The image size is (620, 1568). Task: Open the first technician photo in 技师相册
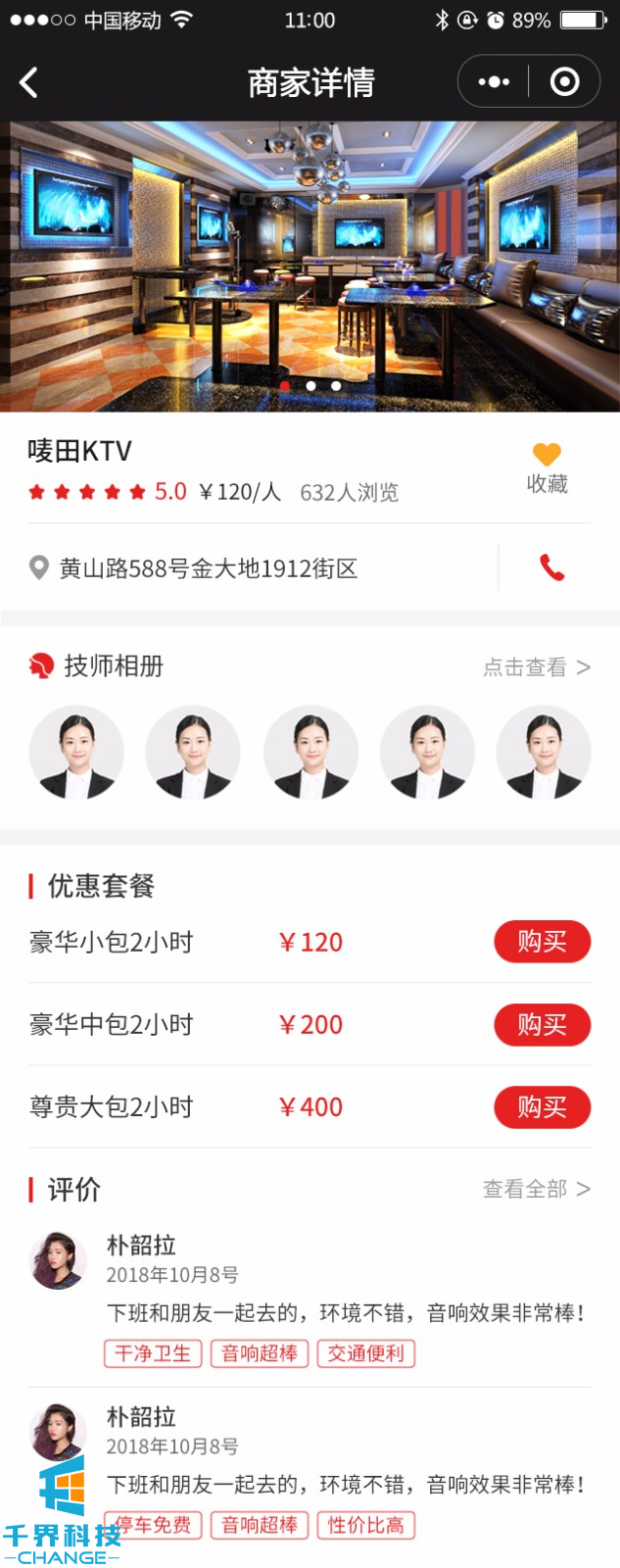pos(76,753)
